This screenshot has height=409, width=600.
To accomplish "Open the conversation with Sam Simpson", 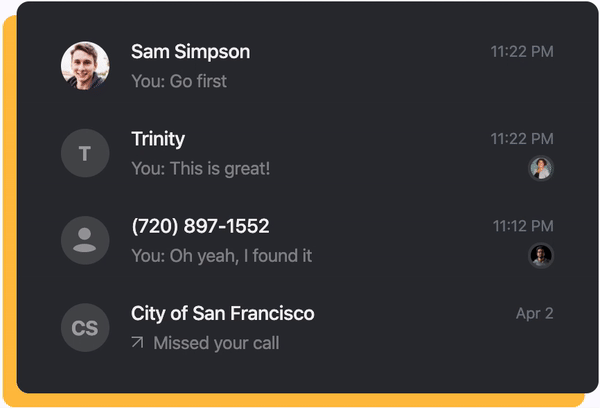I will (300, 66).
